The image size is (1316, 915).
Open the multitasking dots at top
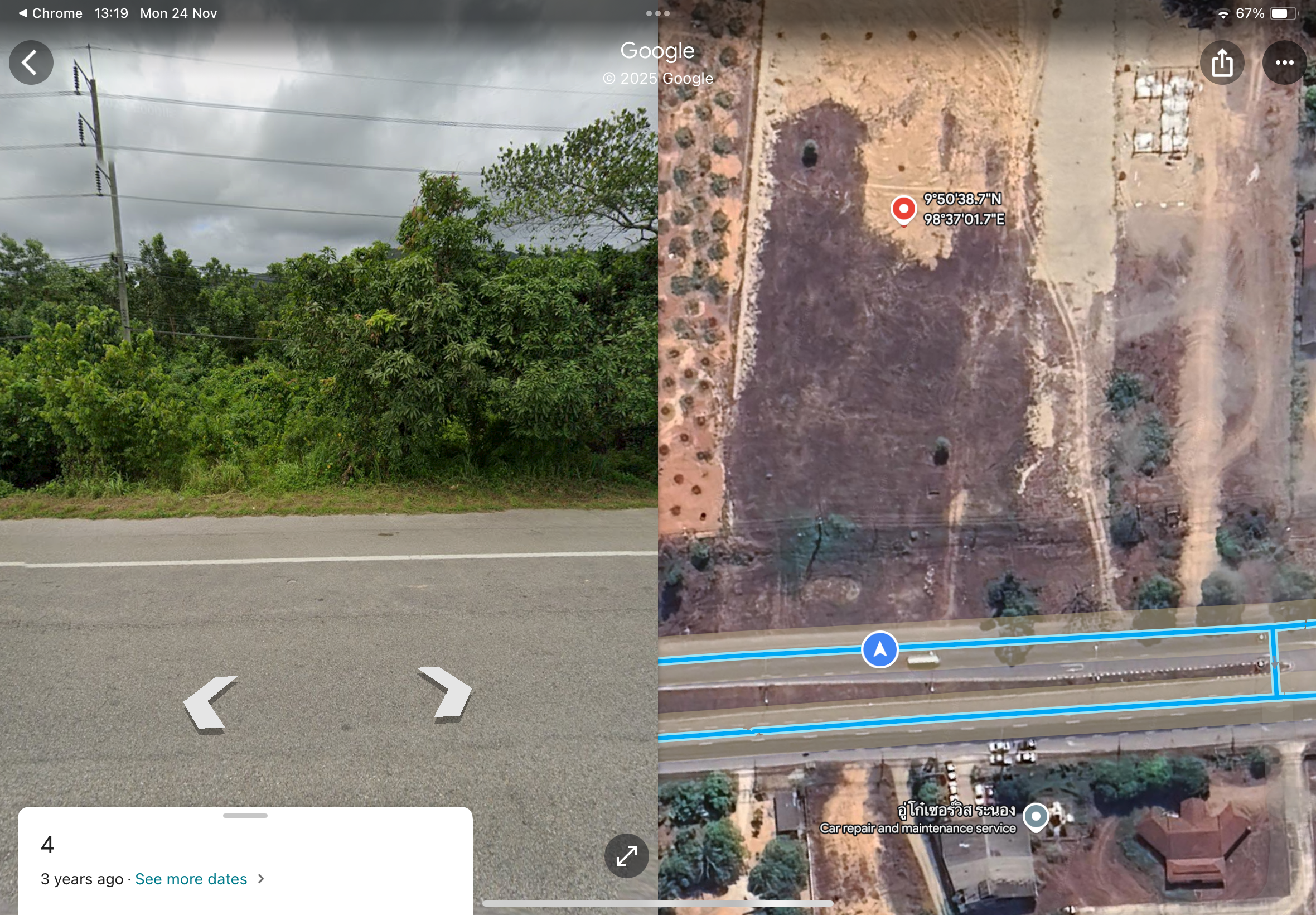[657, 13]
